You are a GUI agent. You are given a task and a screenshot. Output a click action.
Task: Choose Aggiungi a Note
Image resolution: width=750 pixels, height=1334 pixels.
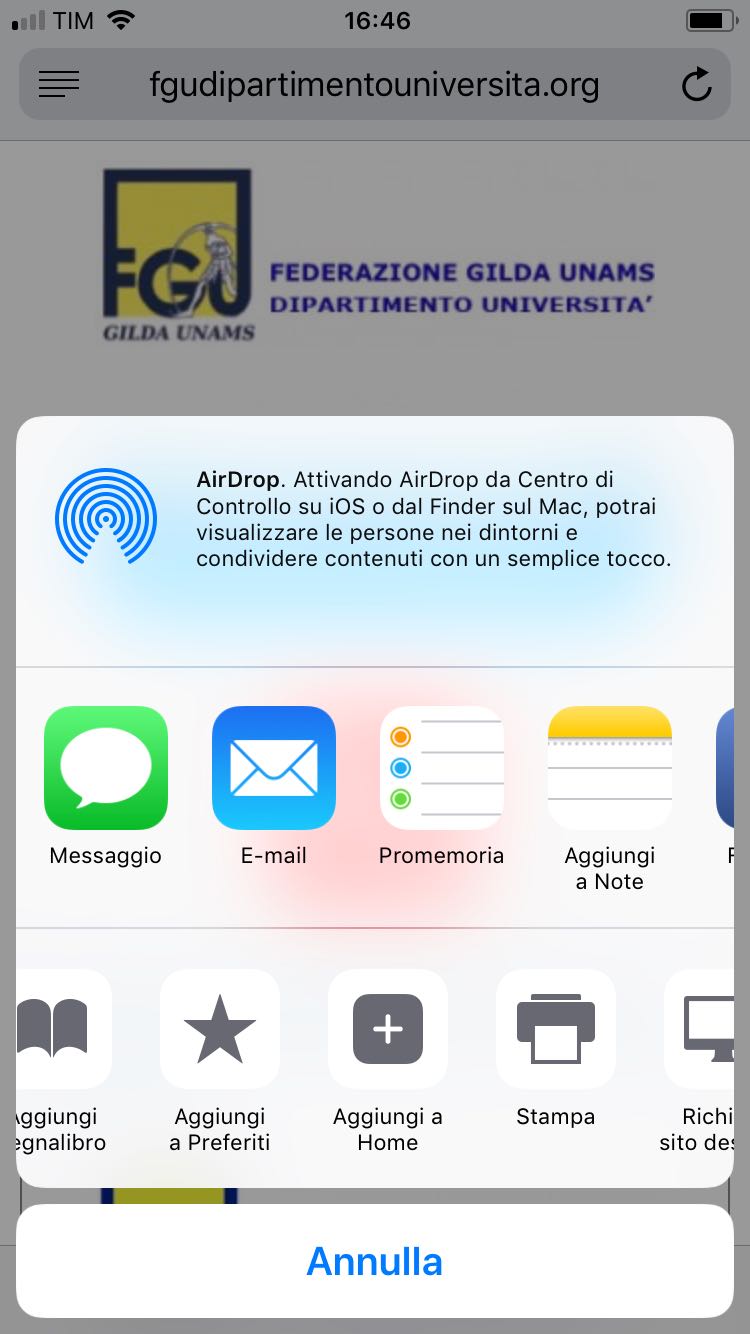pos(609,768)
